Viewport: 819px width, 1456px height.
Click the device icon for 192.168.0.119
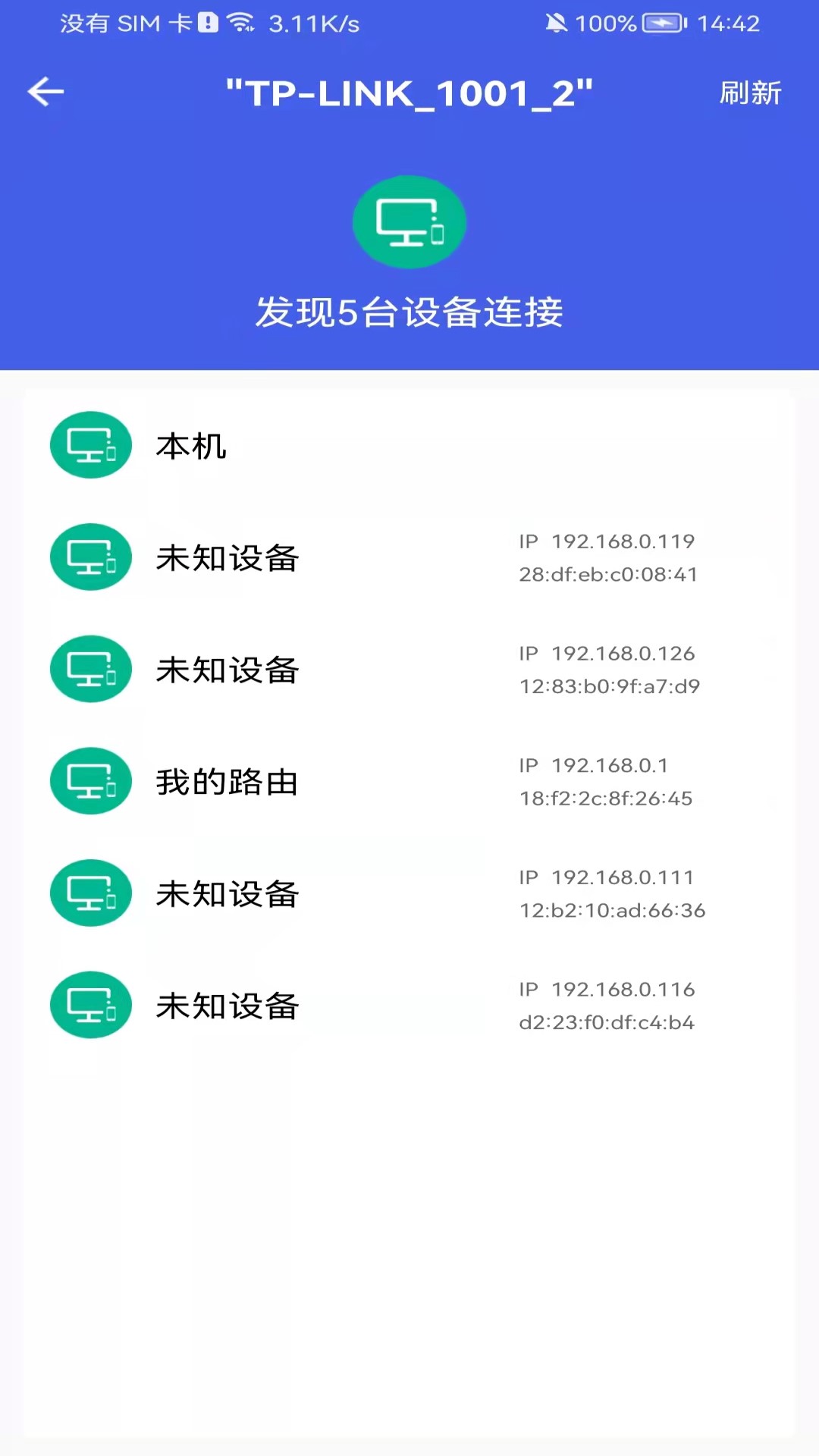pyautogui.click(x=90, y=557)
